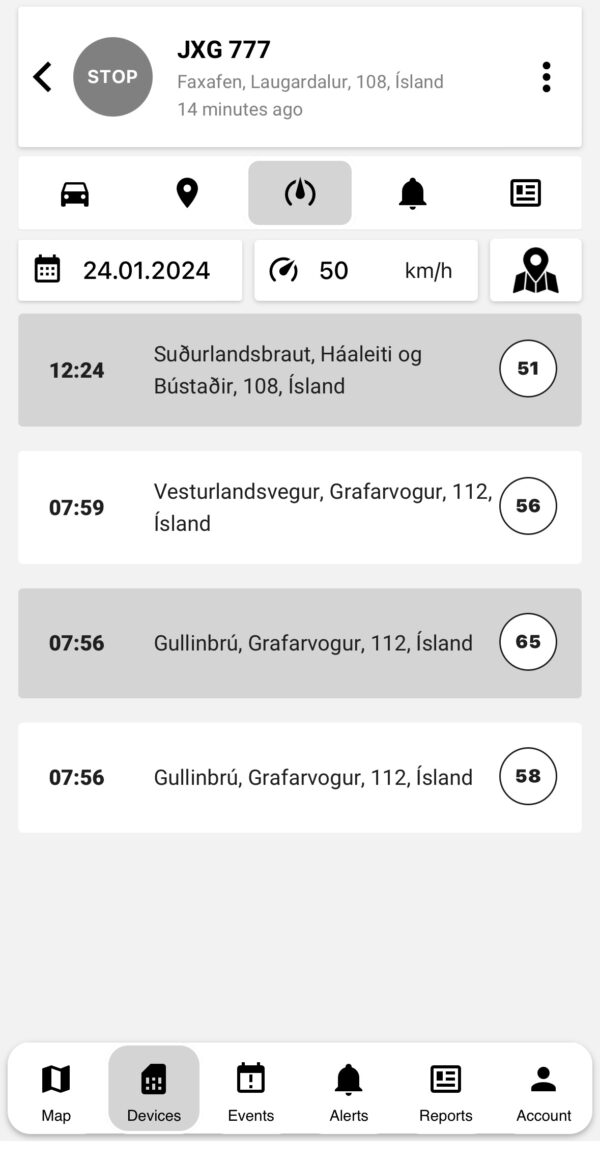The height and width of the screenshot is (1161, 600).
Task: Go back using the arrow
Action: click(x=43, y=77)
